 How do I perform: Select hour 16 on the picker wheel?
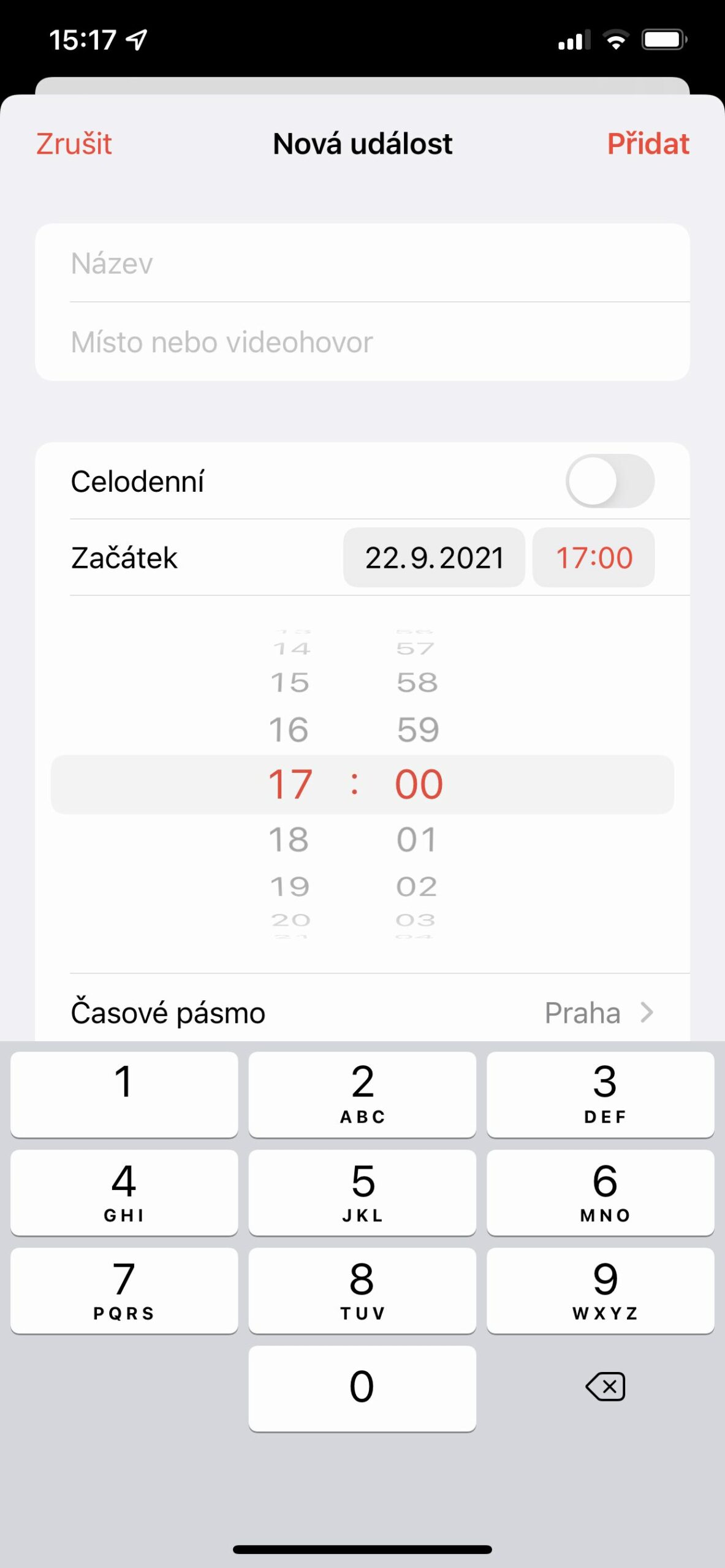click(x=290, y=729)
